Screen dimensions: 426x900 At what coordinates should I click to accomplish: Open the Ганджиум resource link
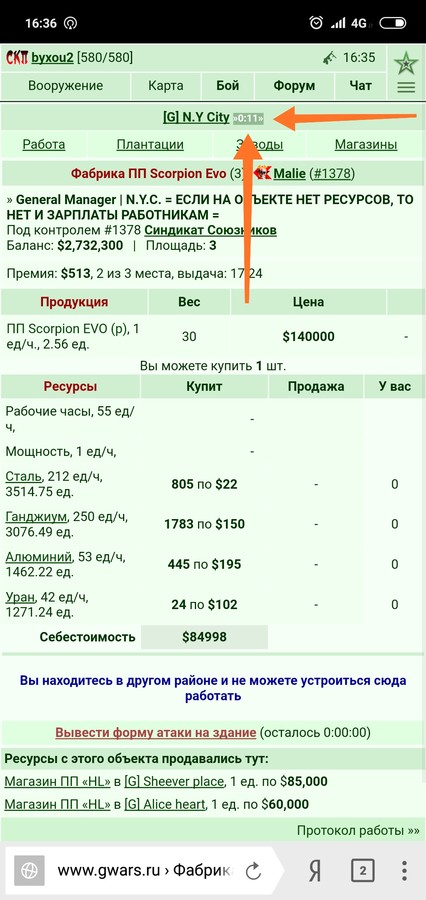(x=36, y=516)
